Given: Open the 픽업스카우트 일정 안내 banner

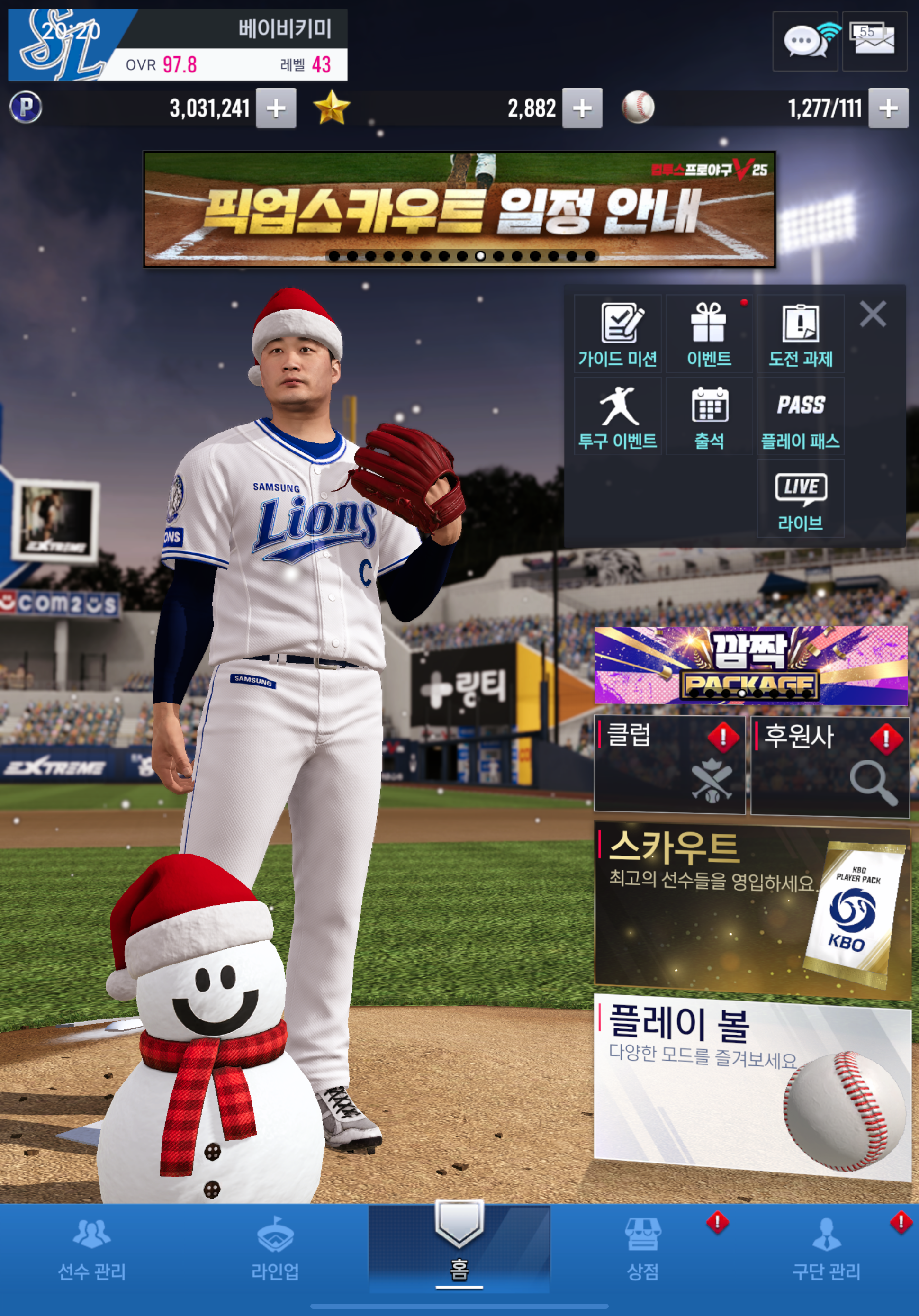Looking at the screenshot, I should pos(459,209).
